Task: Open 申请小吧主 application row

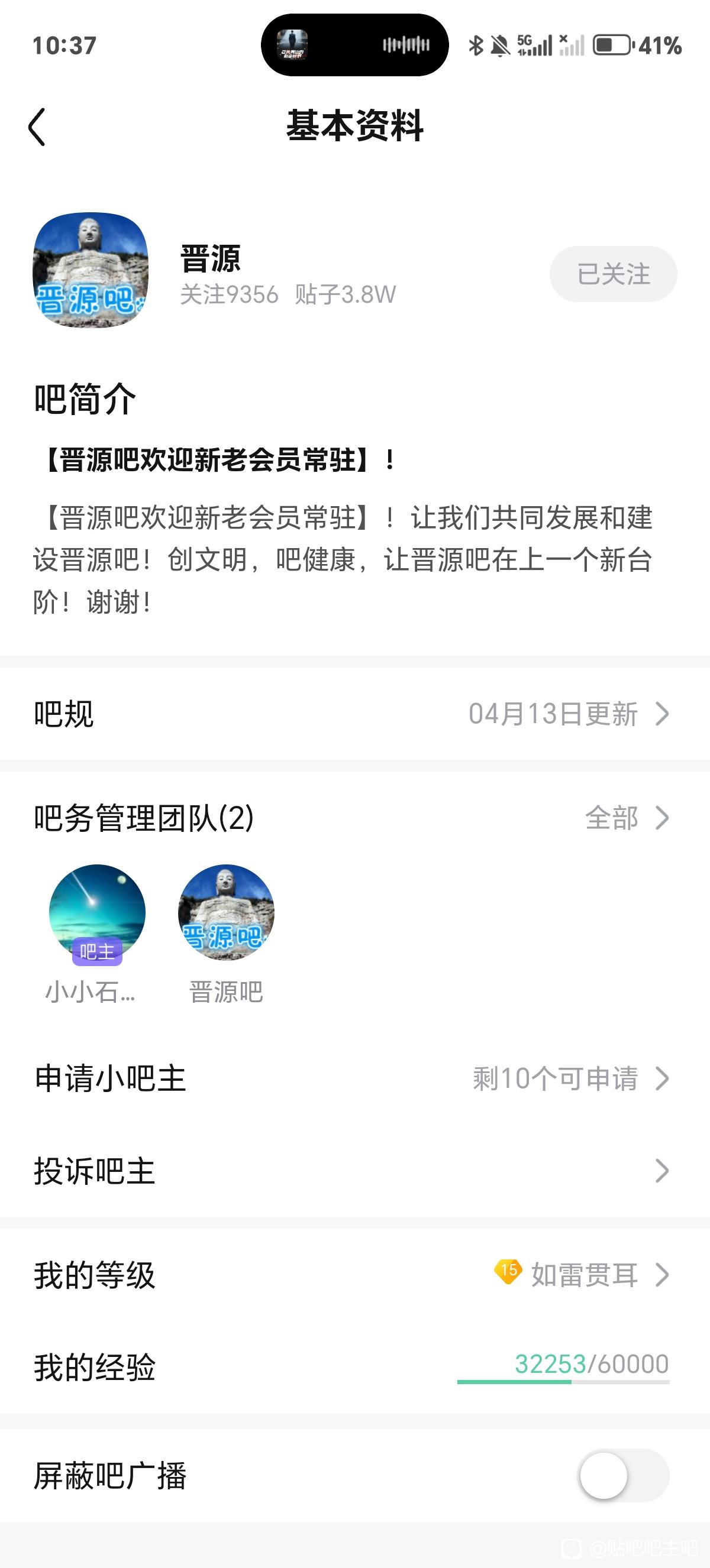Action: [355, 1078]
